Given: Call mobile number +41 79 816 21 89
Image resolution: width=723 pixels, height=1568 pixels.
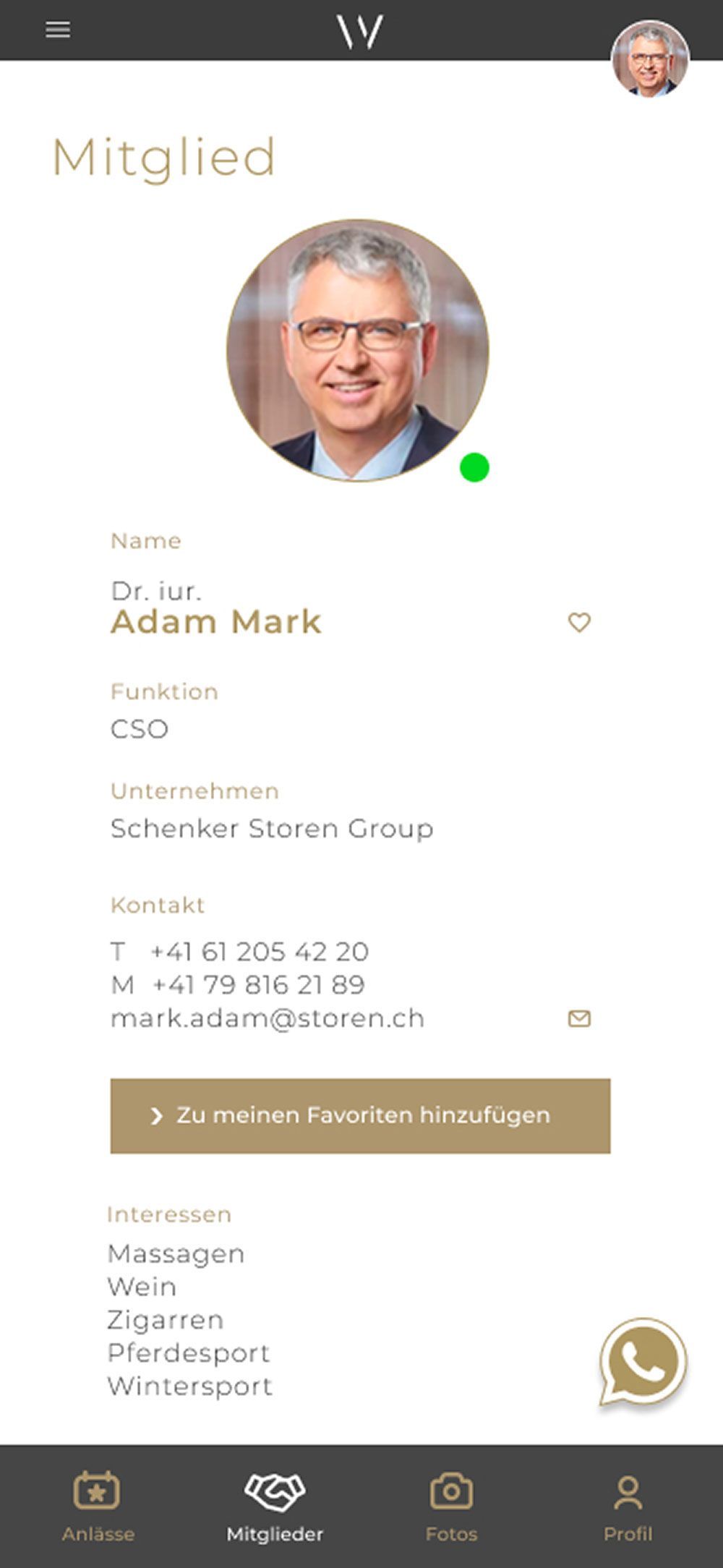Looking at the screenshot, I should [x=258, y=984].
